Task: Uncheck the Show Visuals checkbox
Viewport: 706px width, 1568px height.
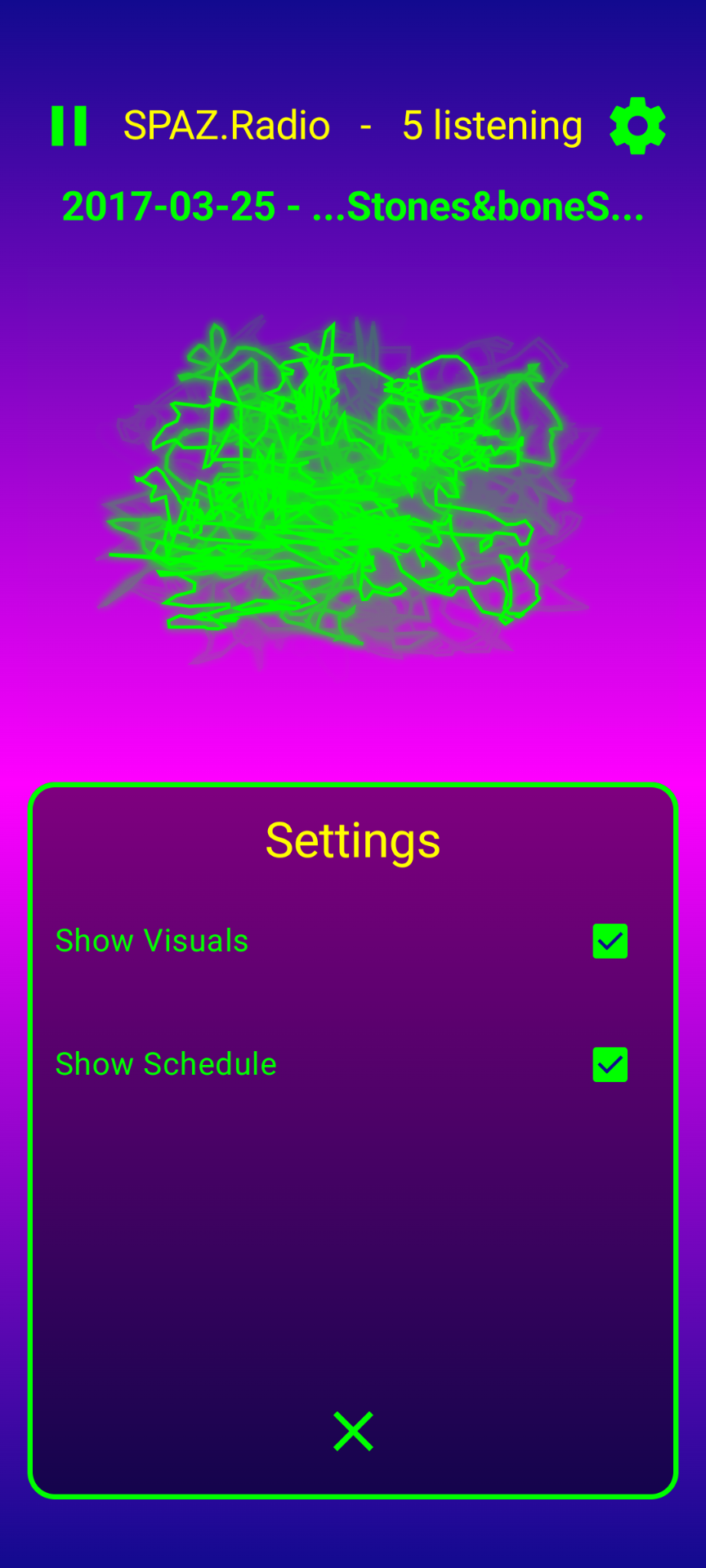Action: tap(610, 942)
